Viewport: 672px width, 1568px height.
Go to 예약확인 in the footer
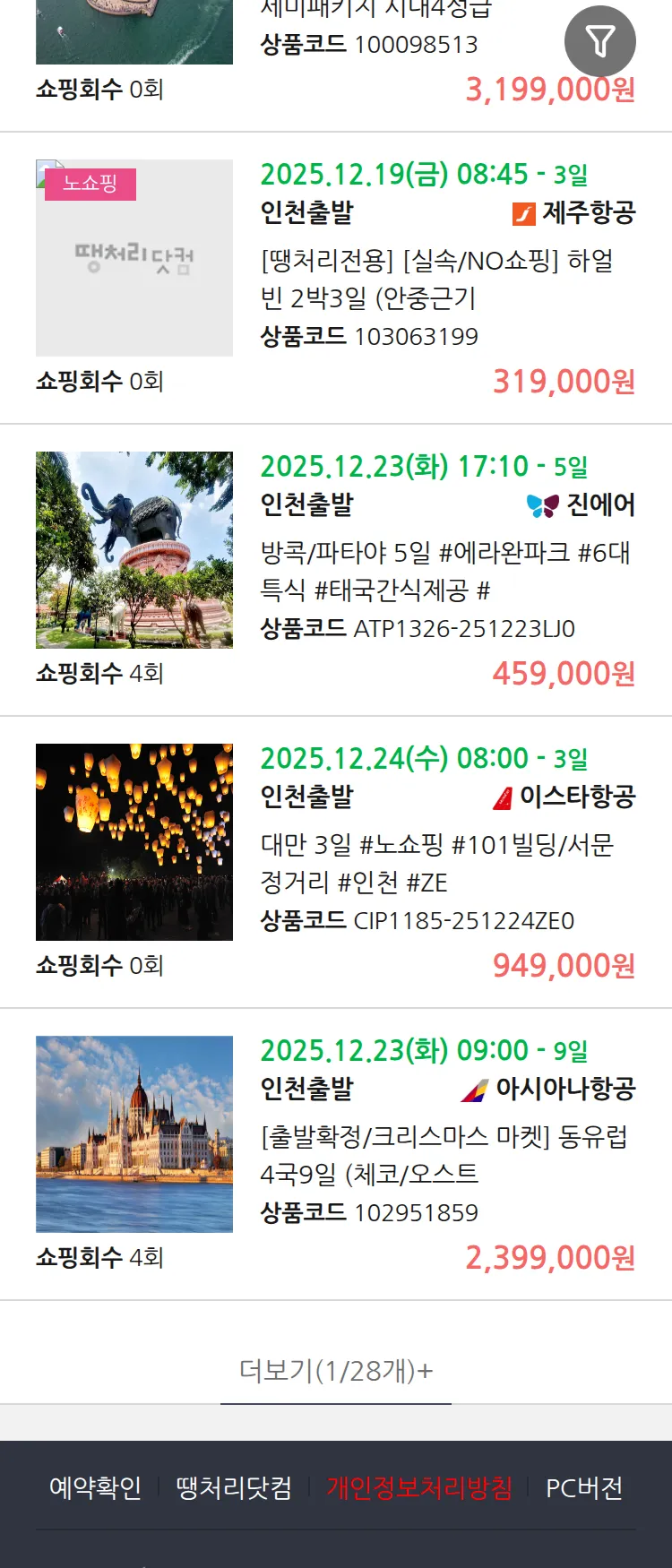click(95, 1488)
